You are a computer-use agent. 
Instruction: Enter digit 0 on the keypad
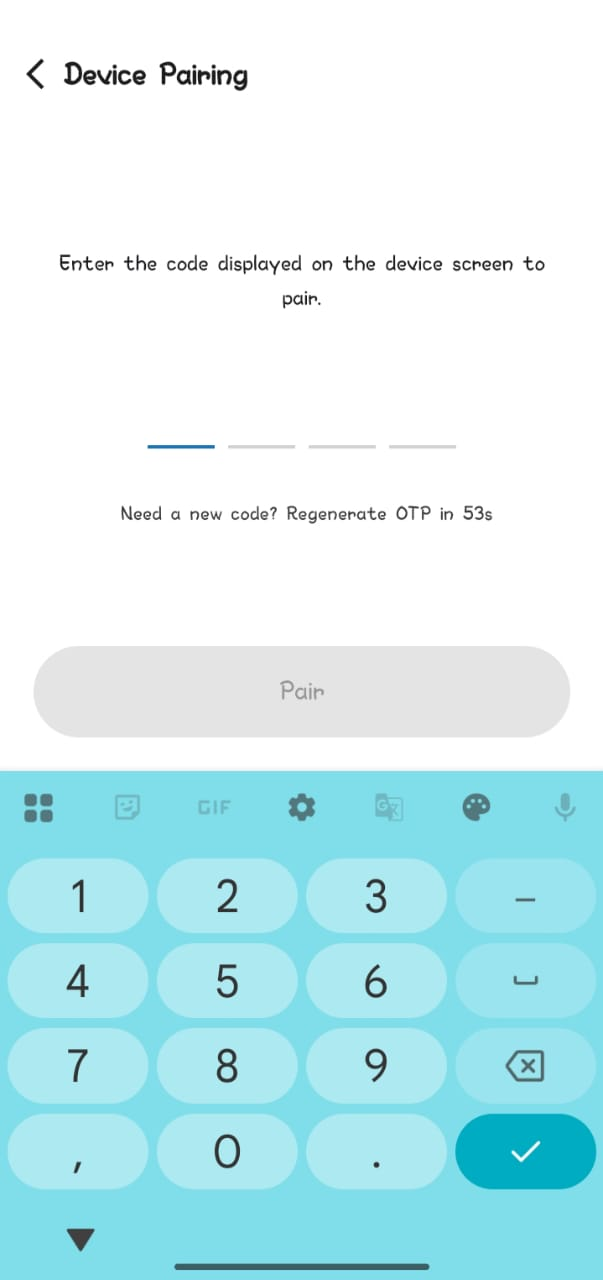[x=227, y=1152]
